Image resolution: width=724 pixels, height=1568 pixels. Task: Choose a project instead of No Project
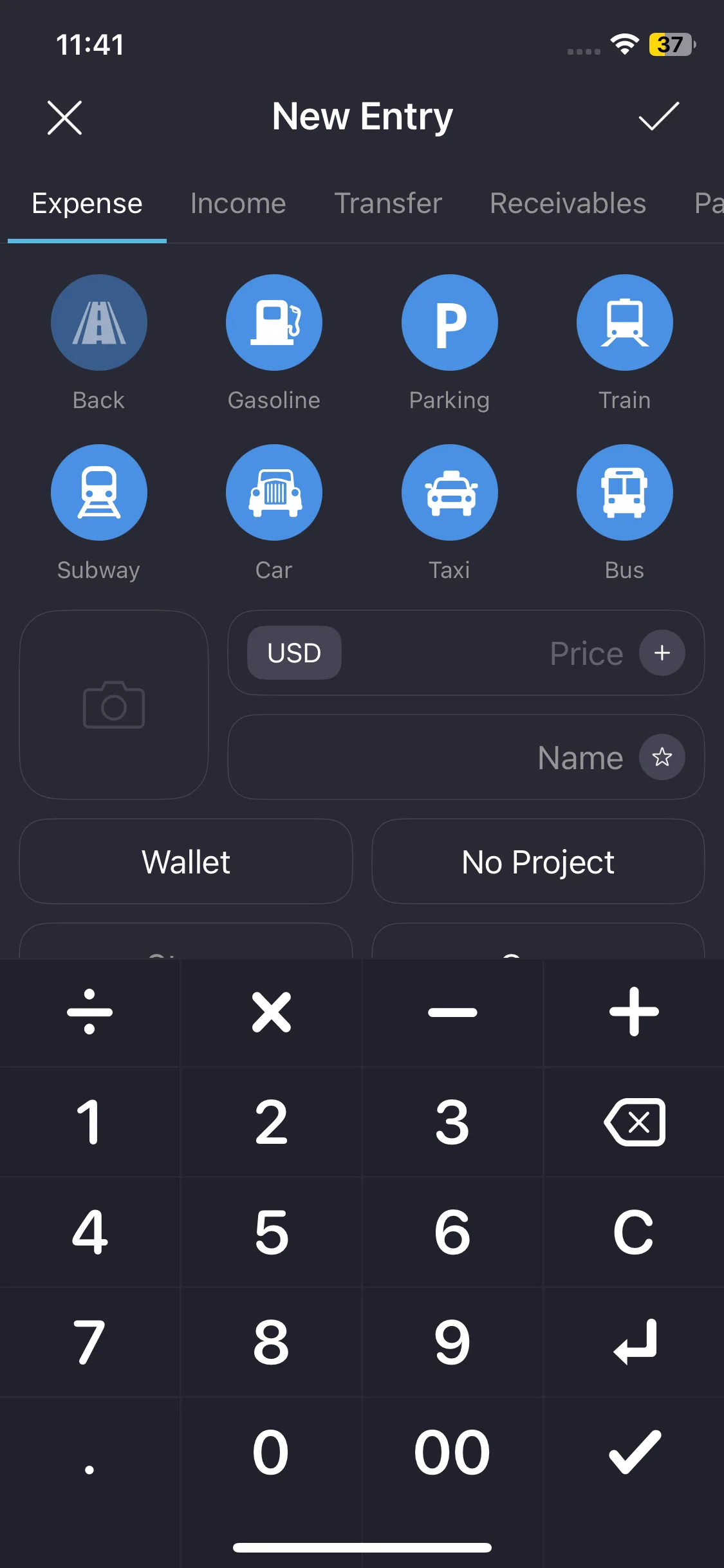click(x=538, y=862)
